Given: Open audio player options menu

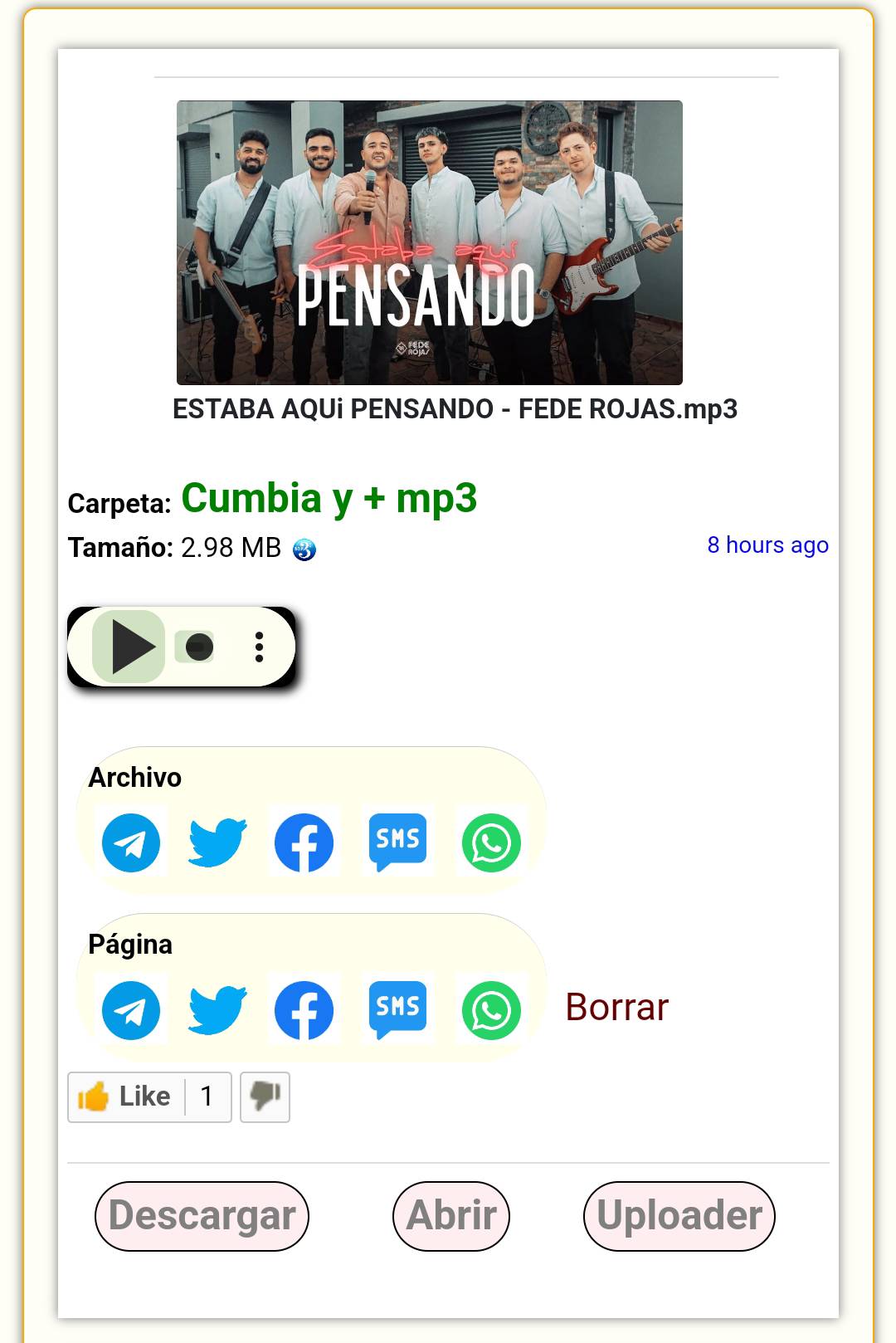Looking at the screenshot, I should coord(259,647).
